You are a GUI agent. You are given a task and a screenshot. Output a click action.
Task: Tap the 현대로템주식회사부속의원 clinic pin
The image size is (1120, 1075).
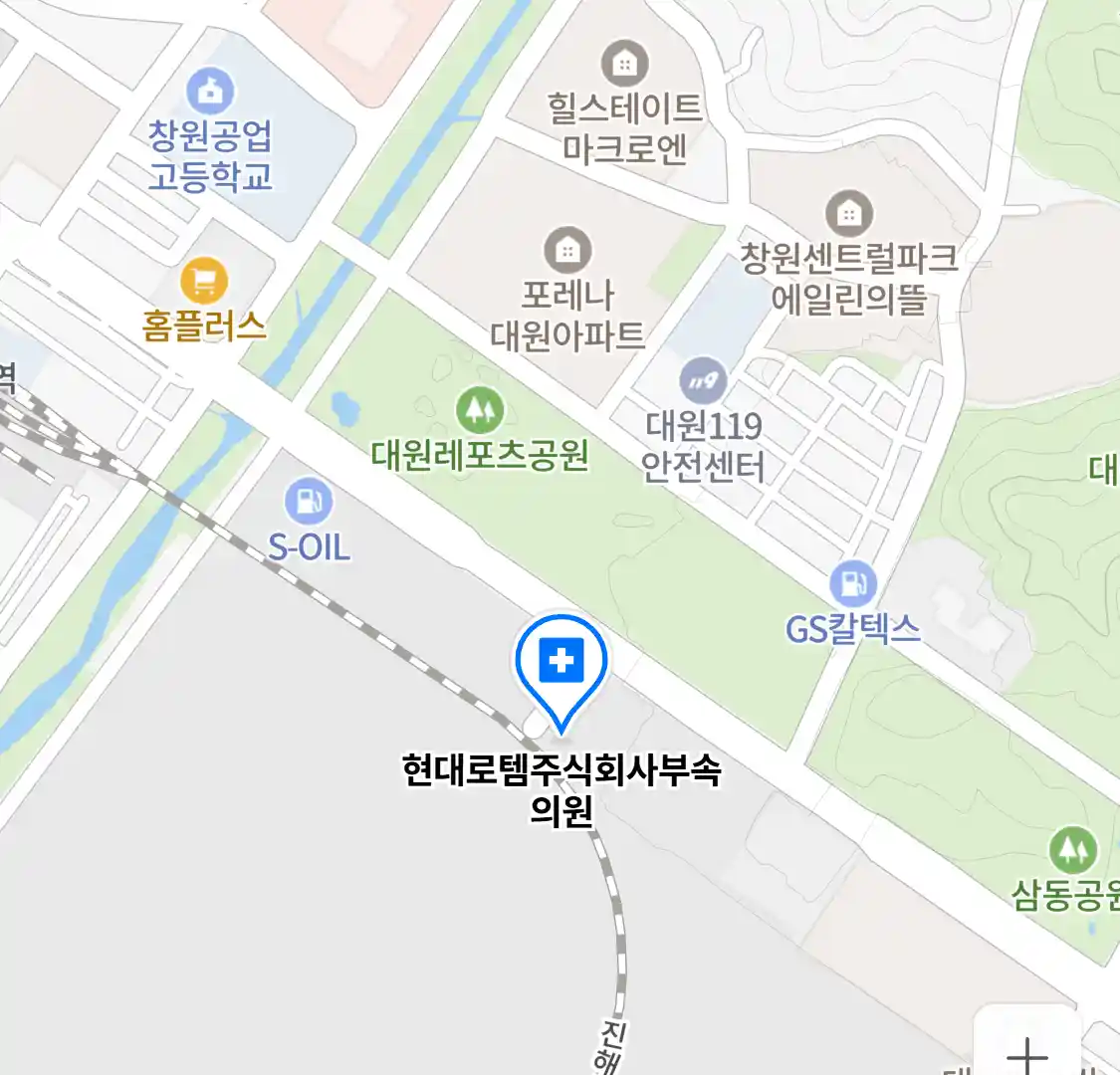pos(561,662)
